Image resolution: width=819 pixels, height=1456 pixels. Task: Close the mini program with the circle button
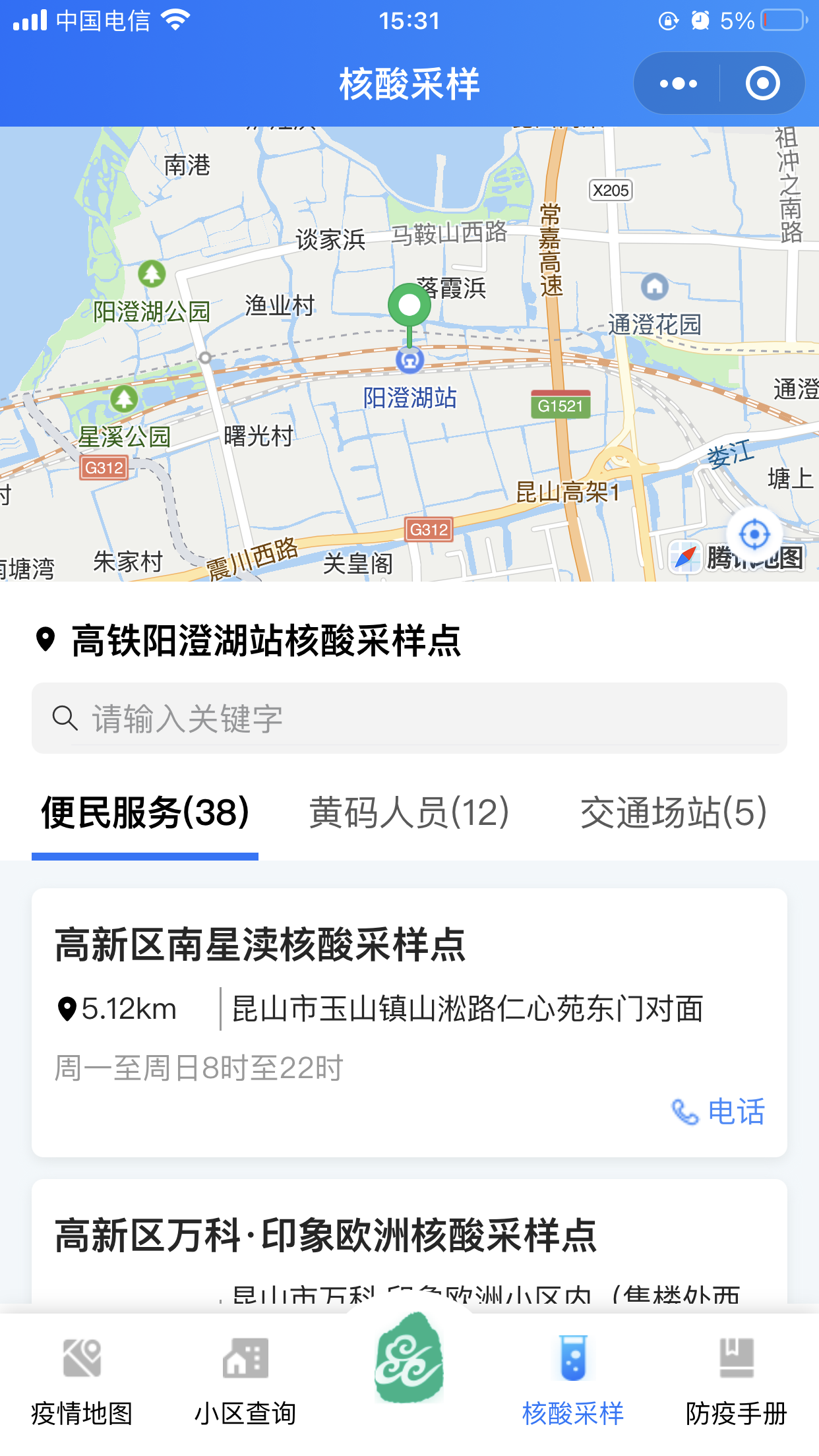762,84
